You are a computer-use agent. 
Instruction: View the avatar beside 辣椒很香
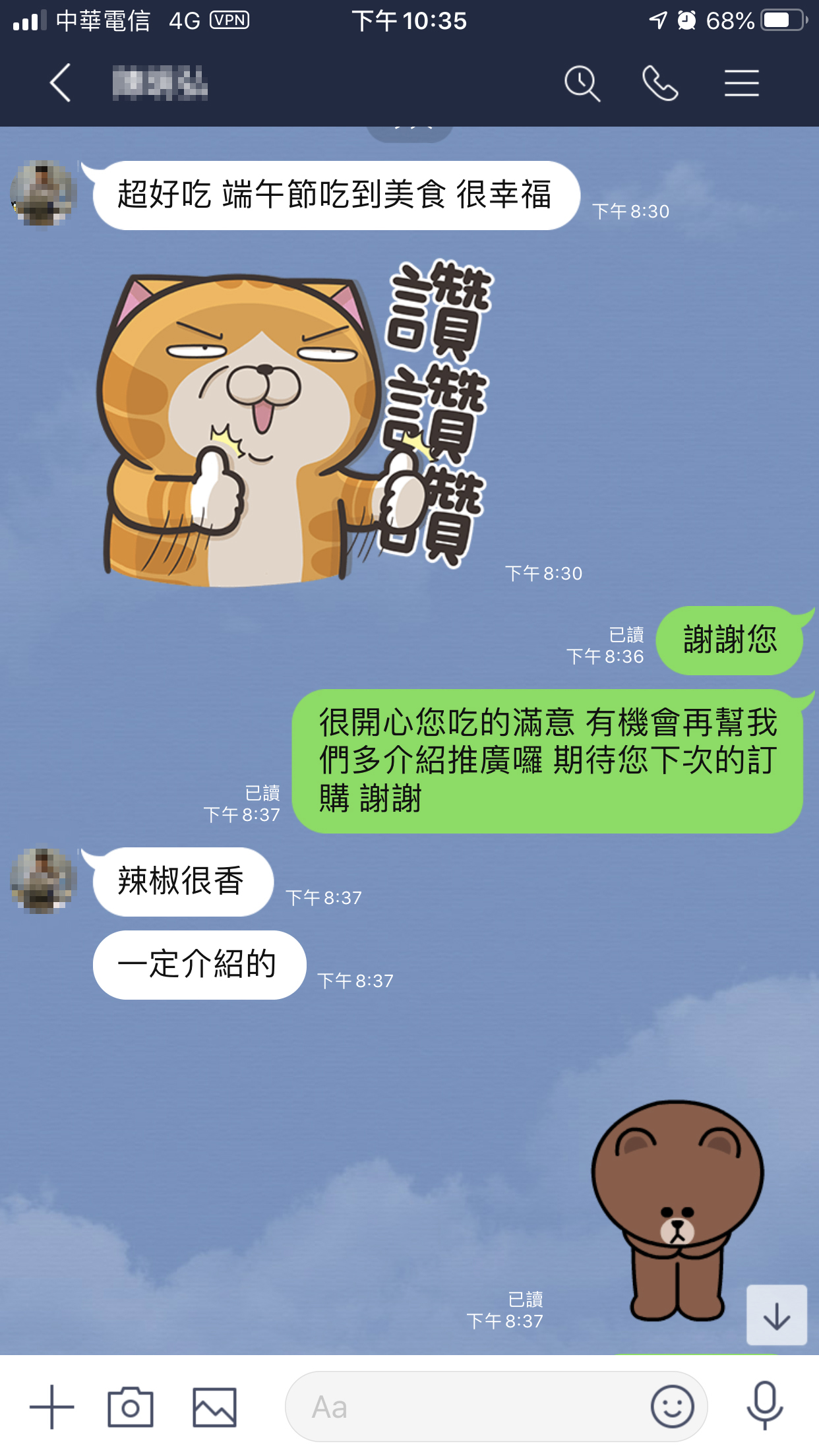click(x=44, y=881)
